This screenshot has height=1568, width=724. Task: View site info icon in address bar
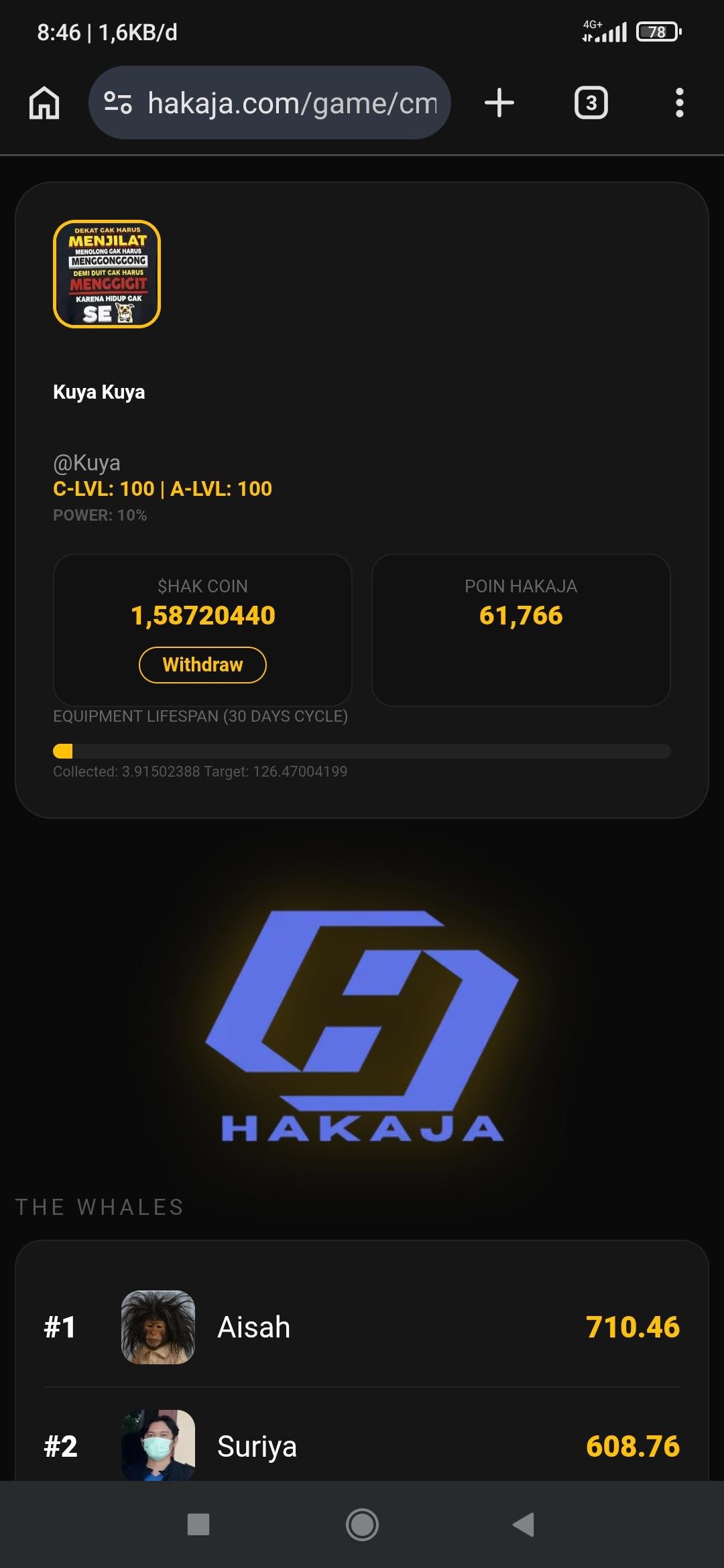(x=118, y=103)
